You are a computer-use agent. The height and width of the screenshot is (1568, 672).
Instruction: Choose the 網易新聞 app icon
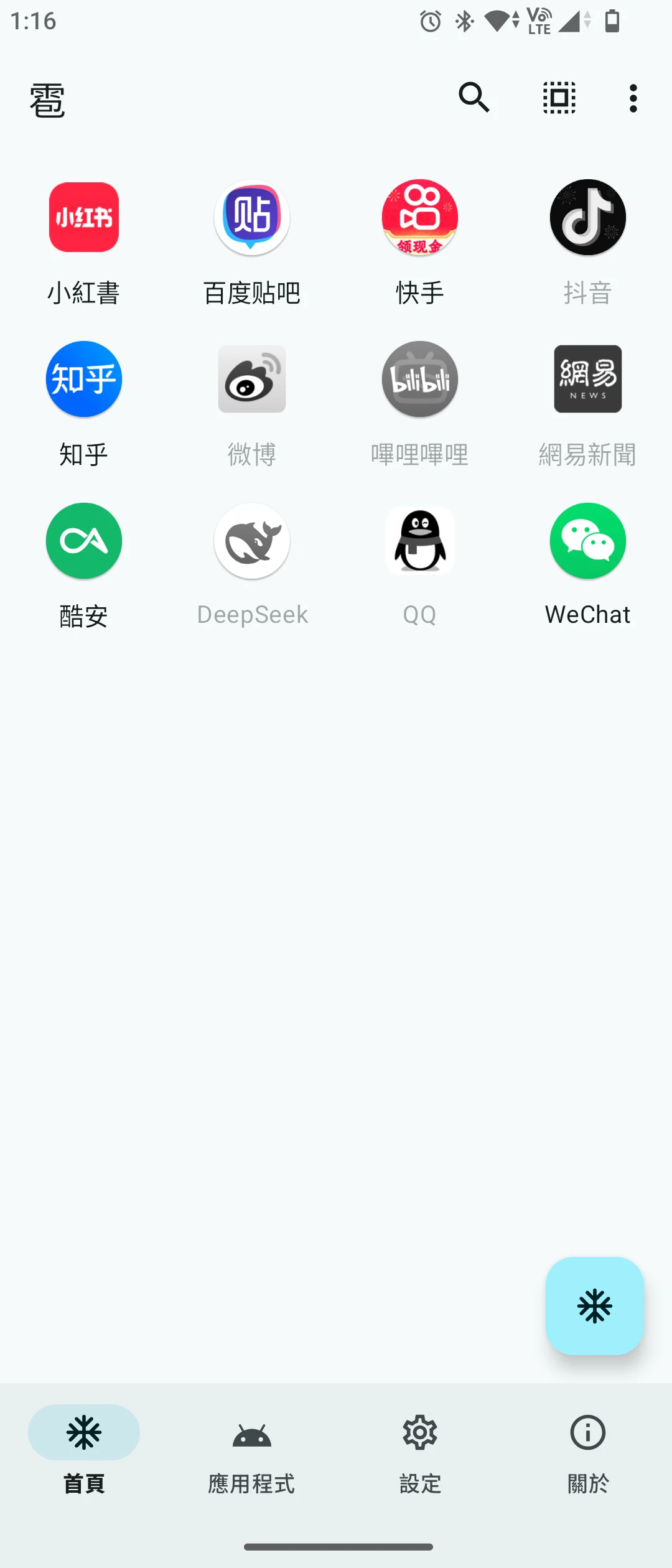pos(588,380)
